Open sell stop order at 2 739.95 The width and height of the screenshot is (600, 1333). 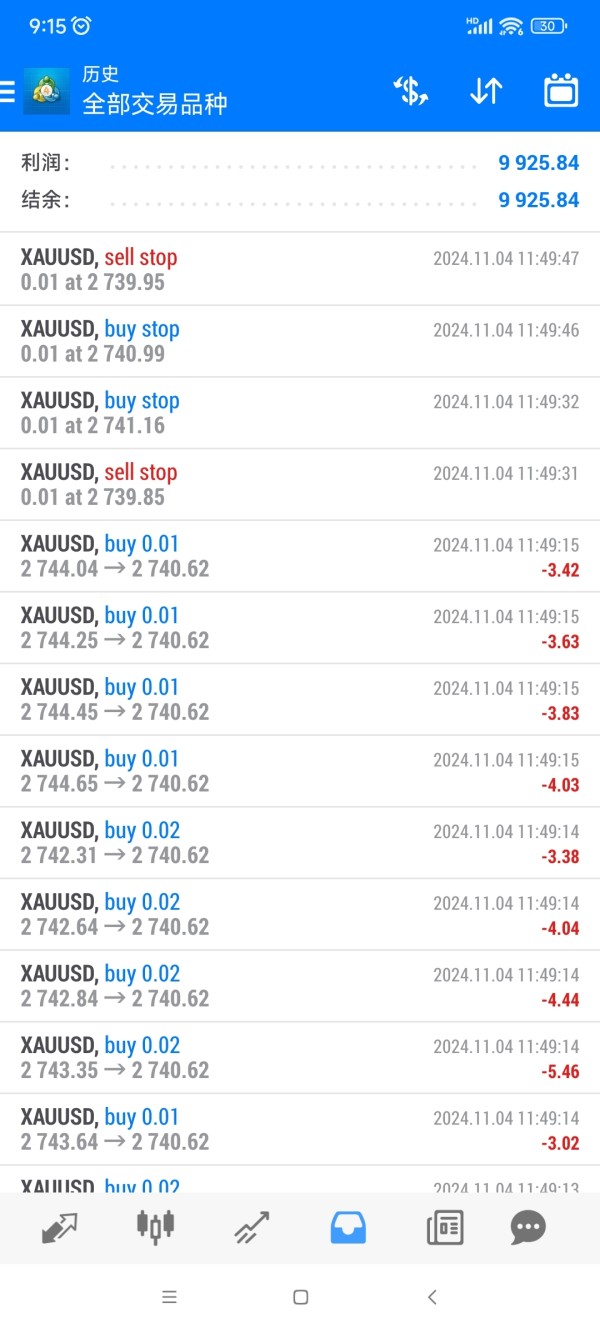pyautogui.click(x=300, y=270)
